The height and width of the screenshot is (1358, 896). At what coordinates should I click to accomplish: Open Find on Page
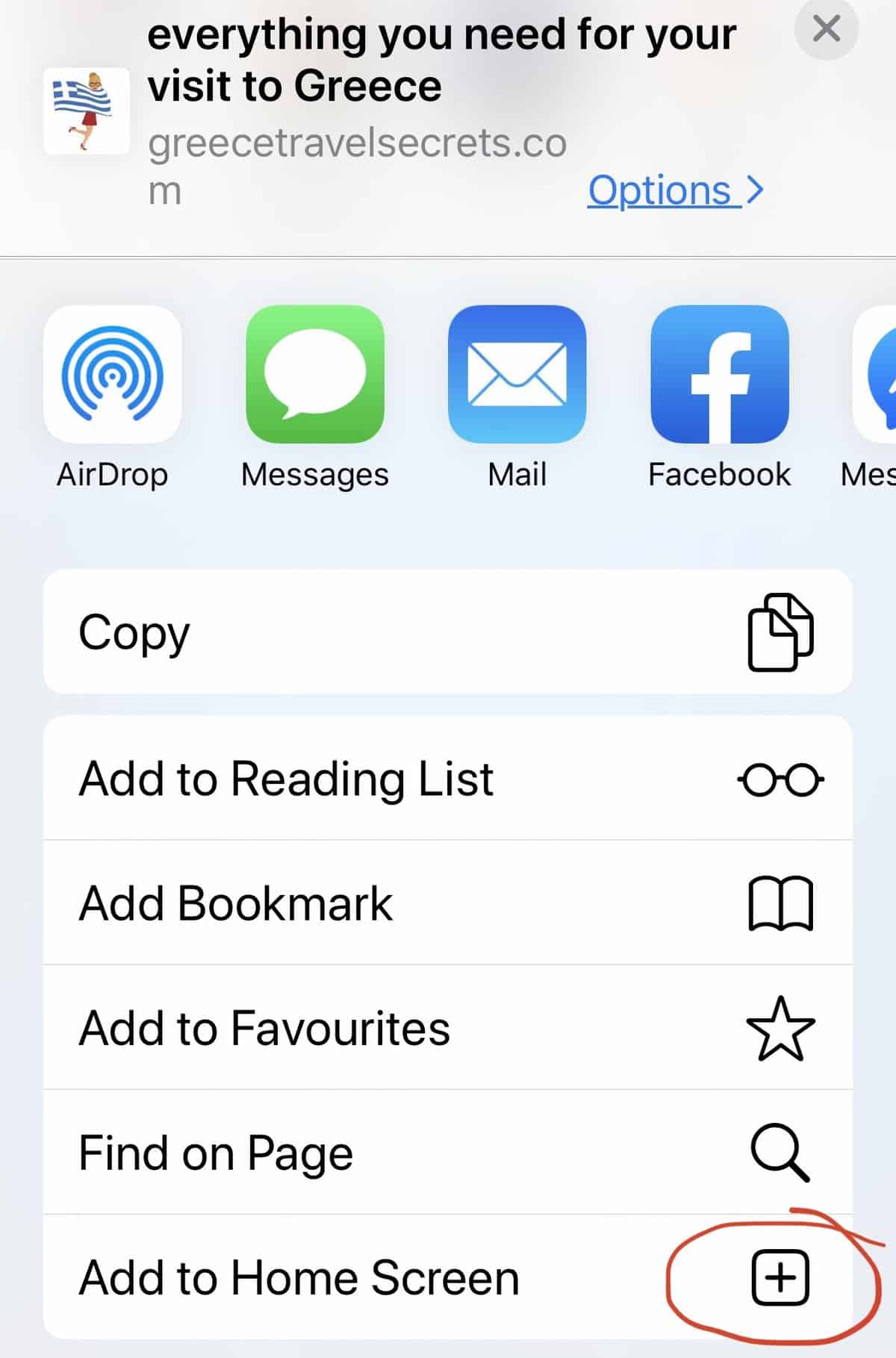[448, 1152]
